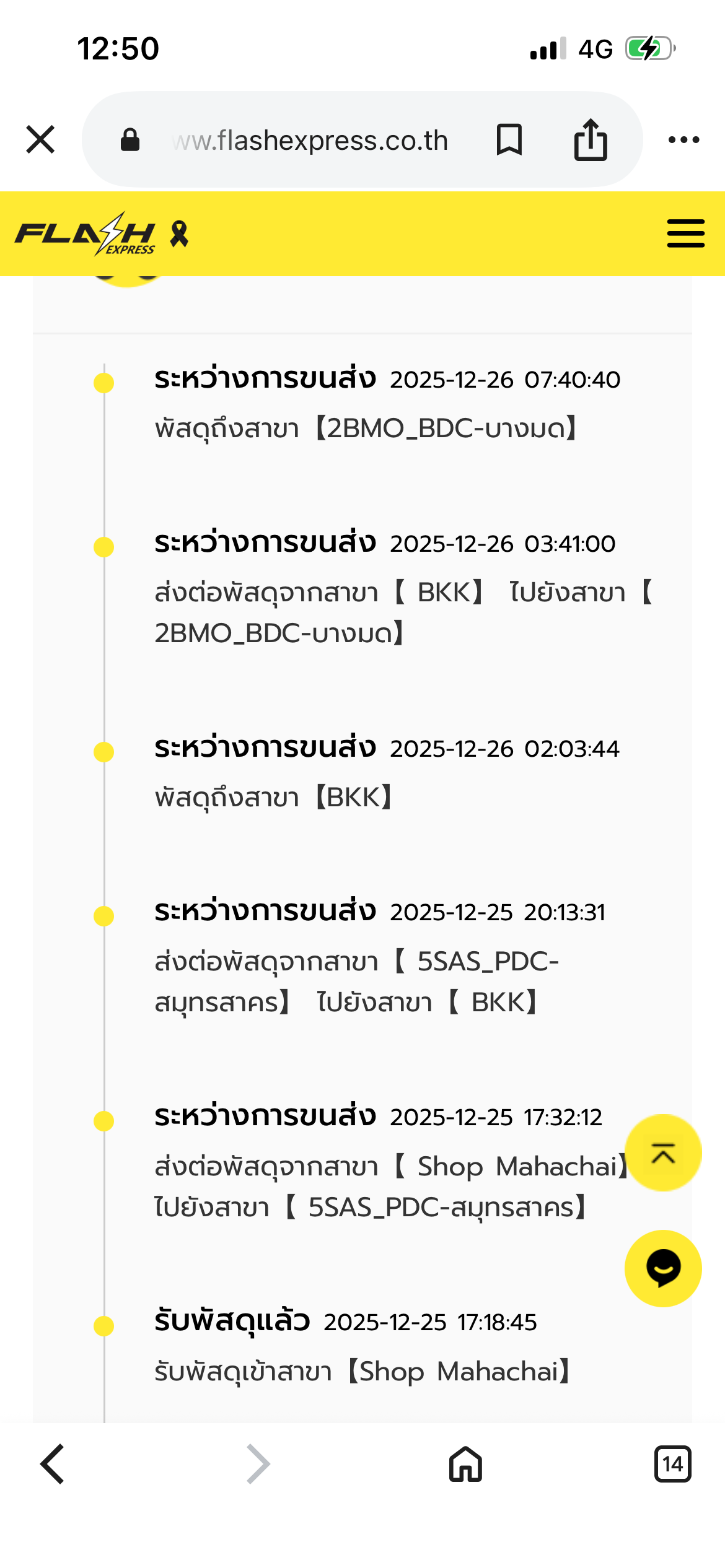This screenshot has height=1568, width=725.
Task: Open the customer support chat bubble
Action: click(662, 1268)
